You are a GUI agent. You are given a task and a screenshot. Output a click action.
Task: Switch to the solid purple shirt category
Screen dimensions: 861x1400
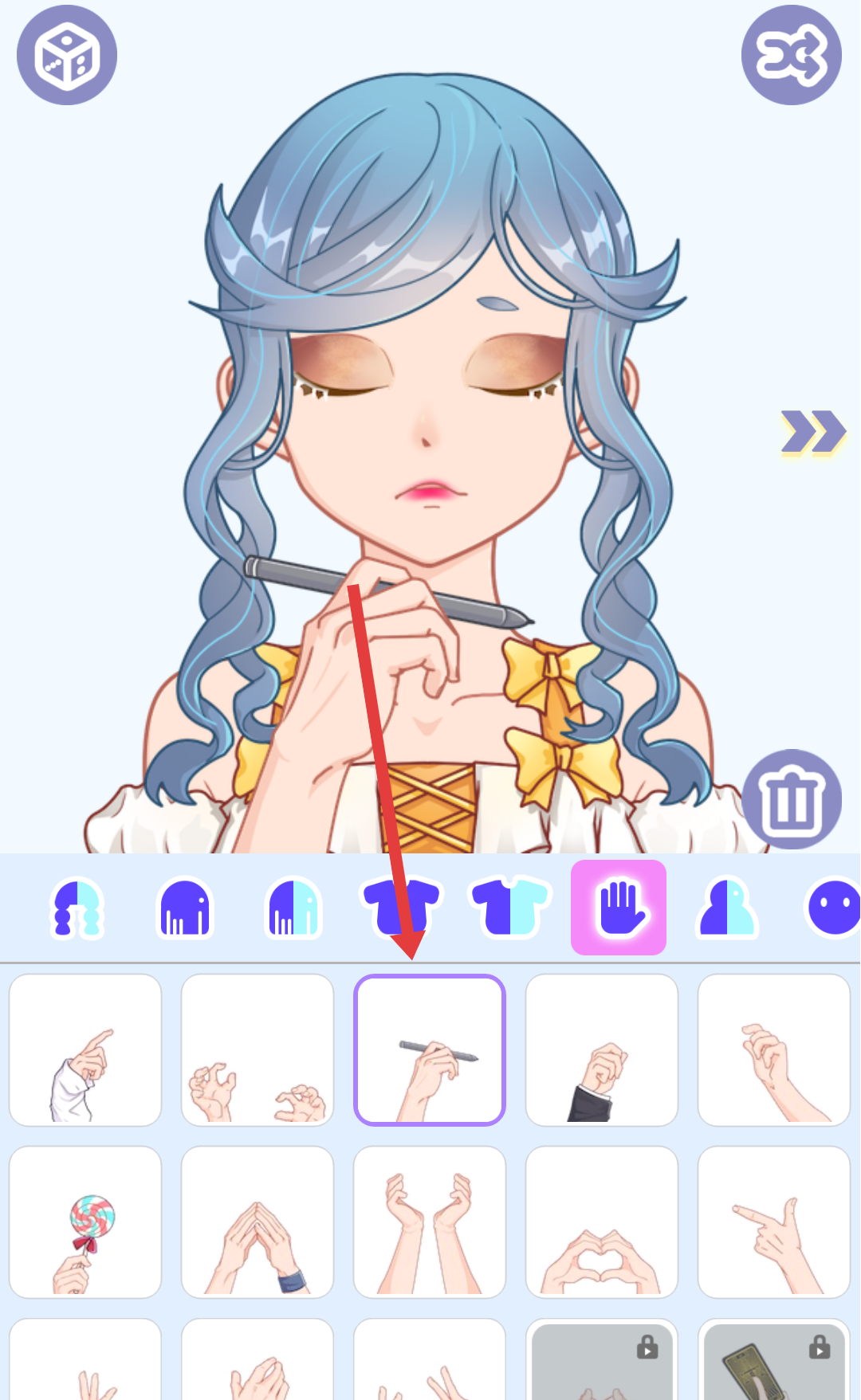pyautogui.click(x=401, y=908)
